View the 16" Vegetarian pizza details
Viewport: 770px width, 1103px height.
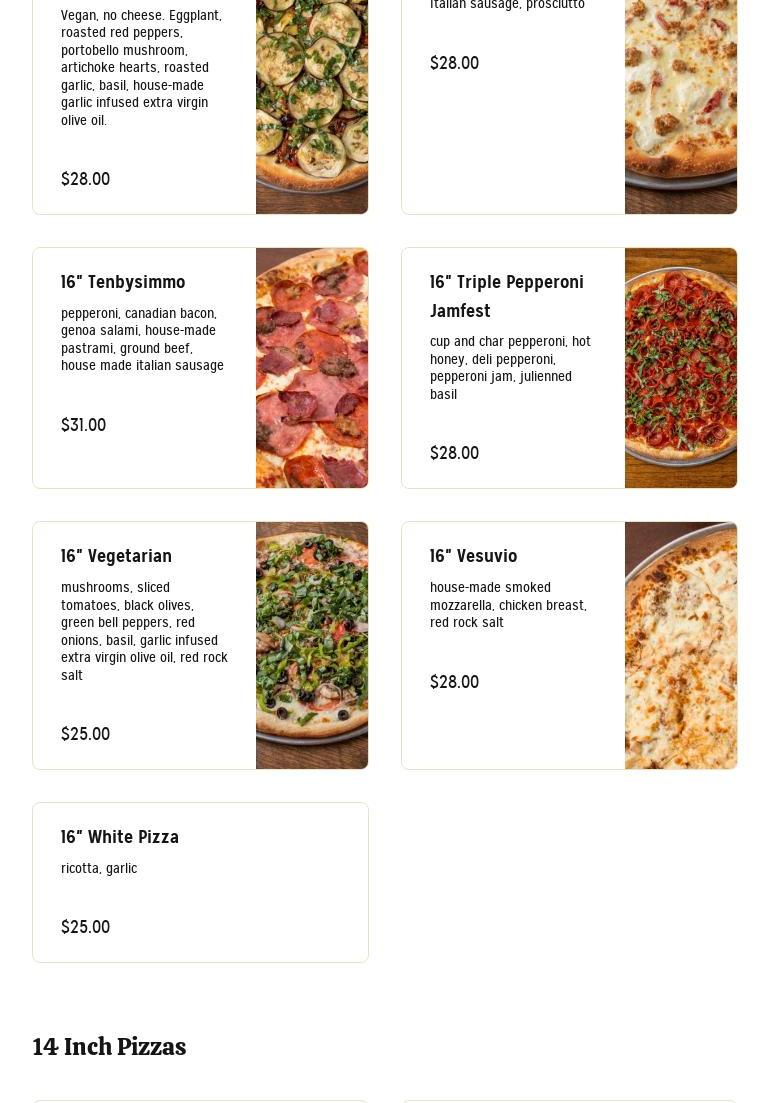(200, 645)
